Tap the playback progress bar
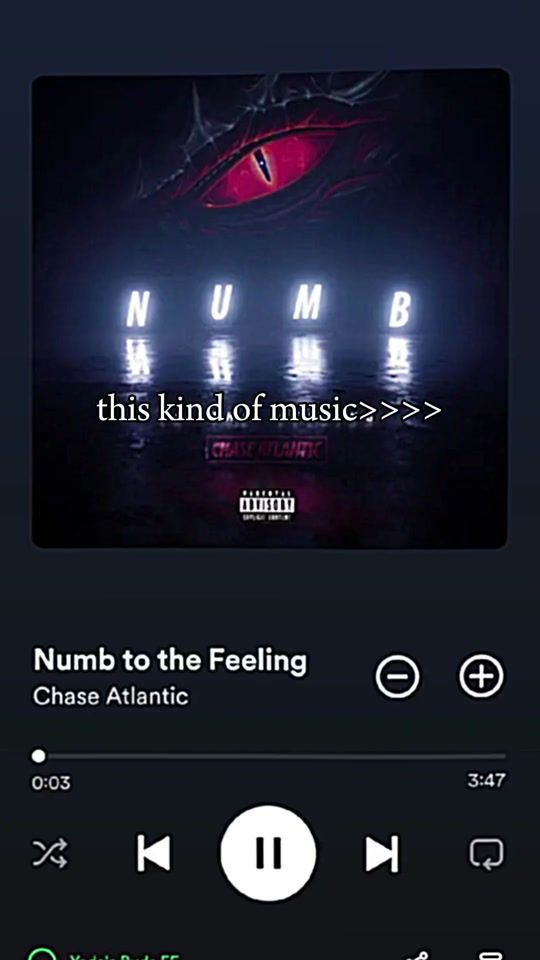This screenshot has height=960, width=540. coord(270,756)
